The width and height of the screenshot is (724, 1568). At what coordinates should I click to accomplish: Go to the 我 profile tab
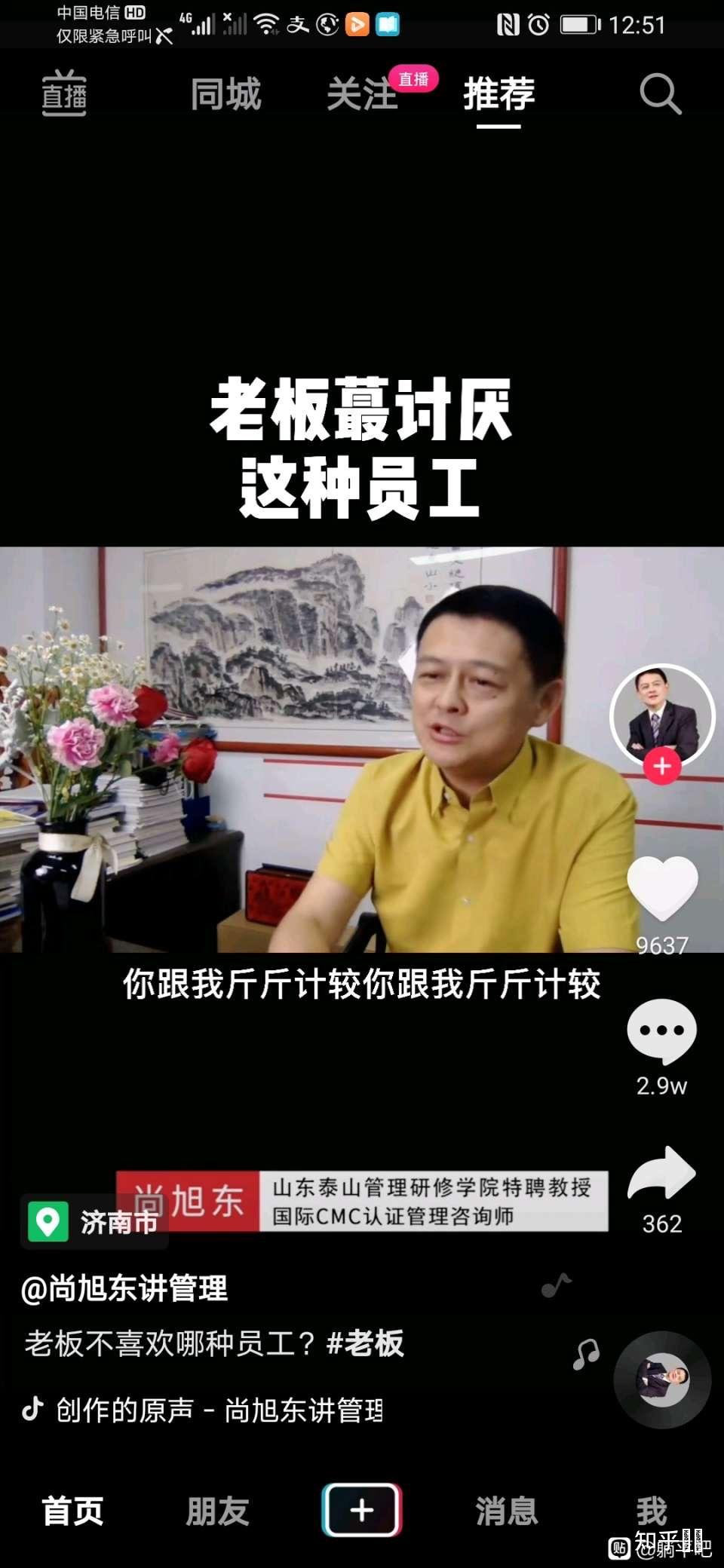[651, 1511]
